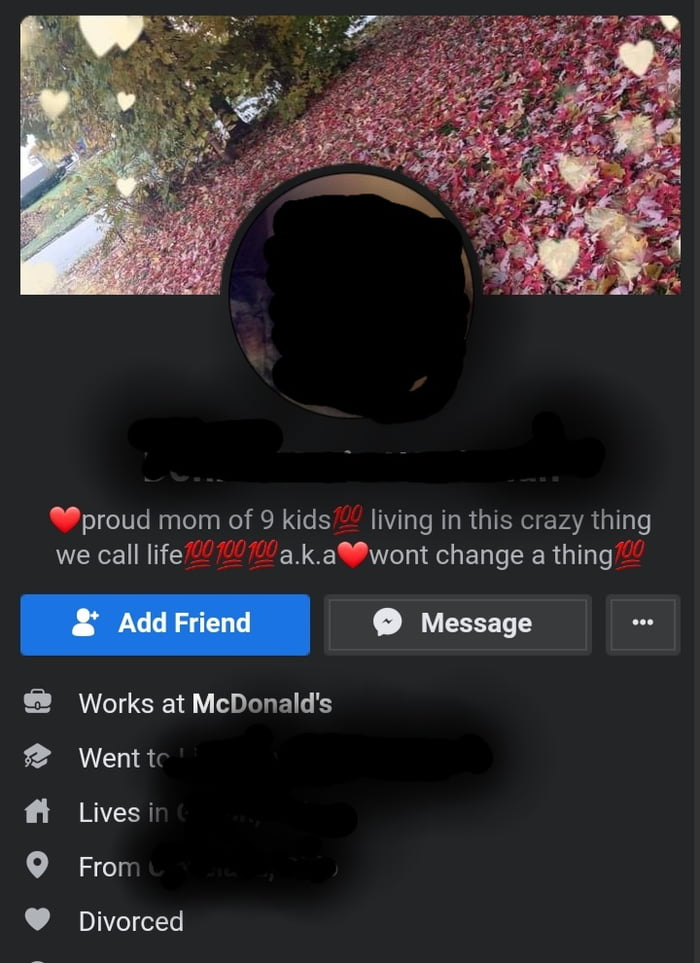The height and width of the screenshot is (963, 700).
Task: Open the three-dot more options menu
Action: pos(642,624)
